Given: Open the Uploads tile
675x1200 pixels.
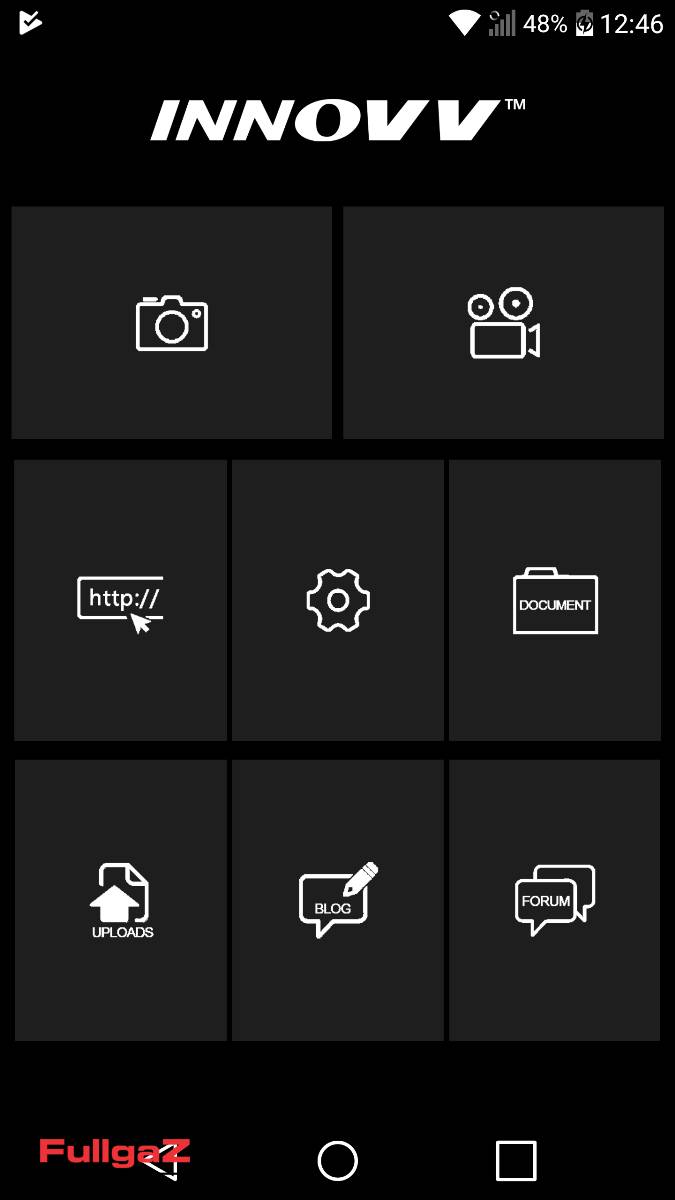Looking at the screenshot, I should 120,900.
